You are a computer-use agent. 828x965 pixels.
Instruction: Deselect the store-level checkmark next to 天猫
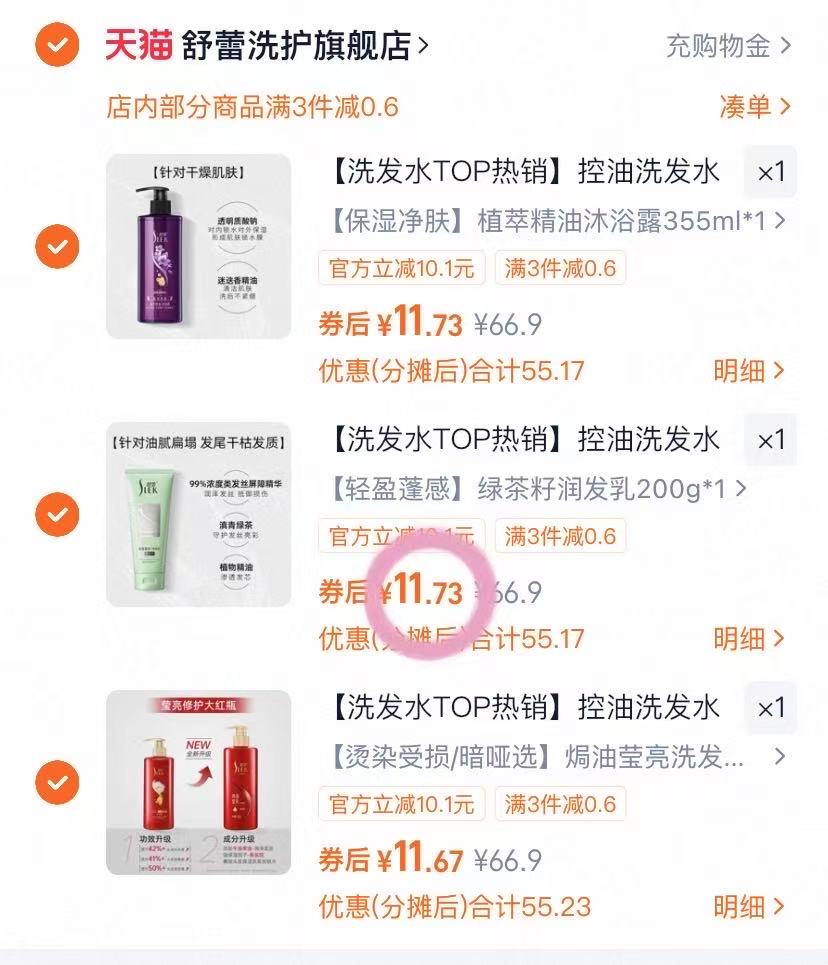pyautogui.click(x=56, y=43)
